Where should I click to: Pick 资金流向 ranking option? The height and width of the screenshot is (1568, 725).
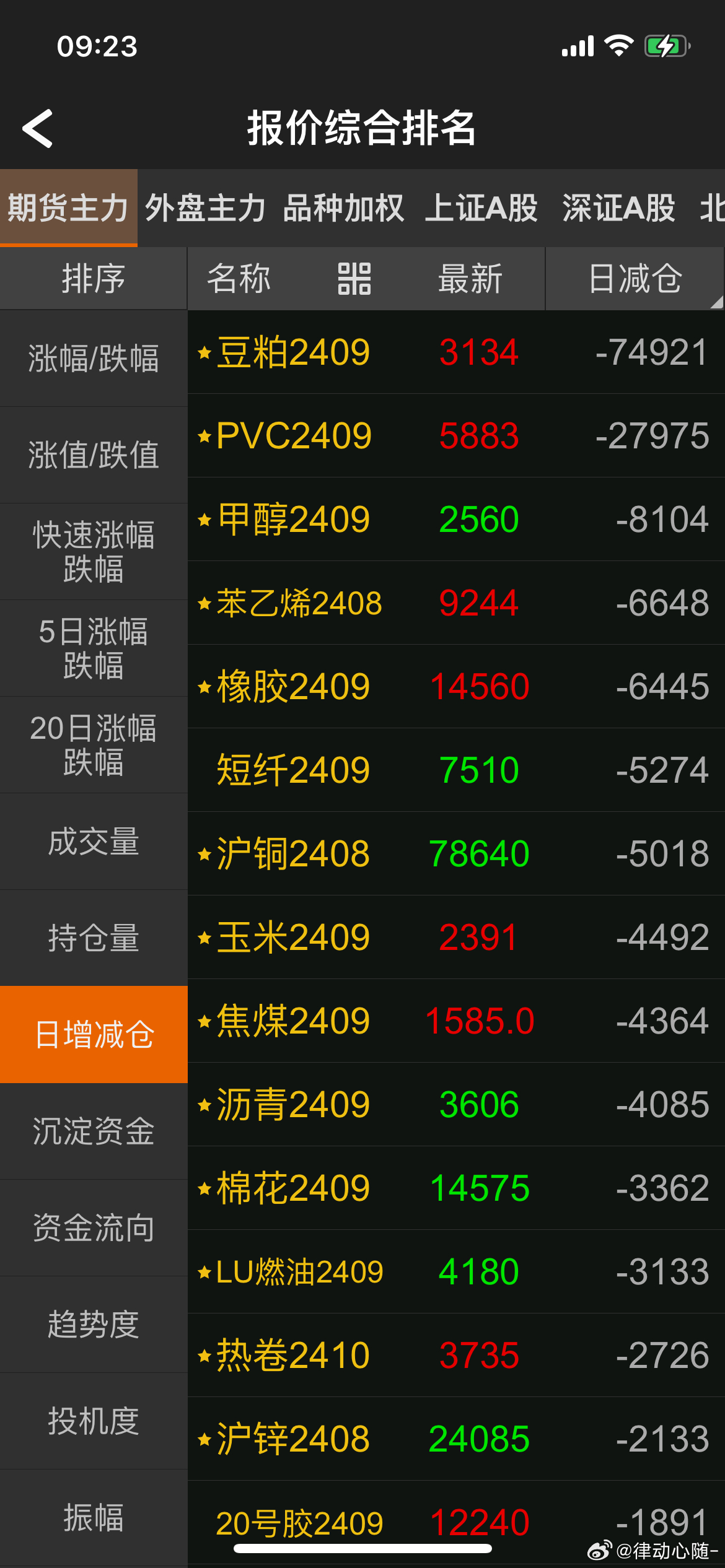[94, 1228]
